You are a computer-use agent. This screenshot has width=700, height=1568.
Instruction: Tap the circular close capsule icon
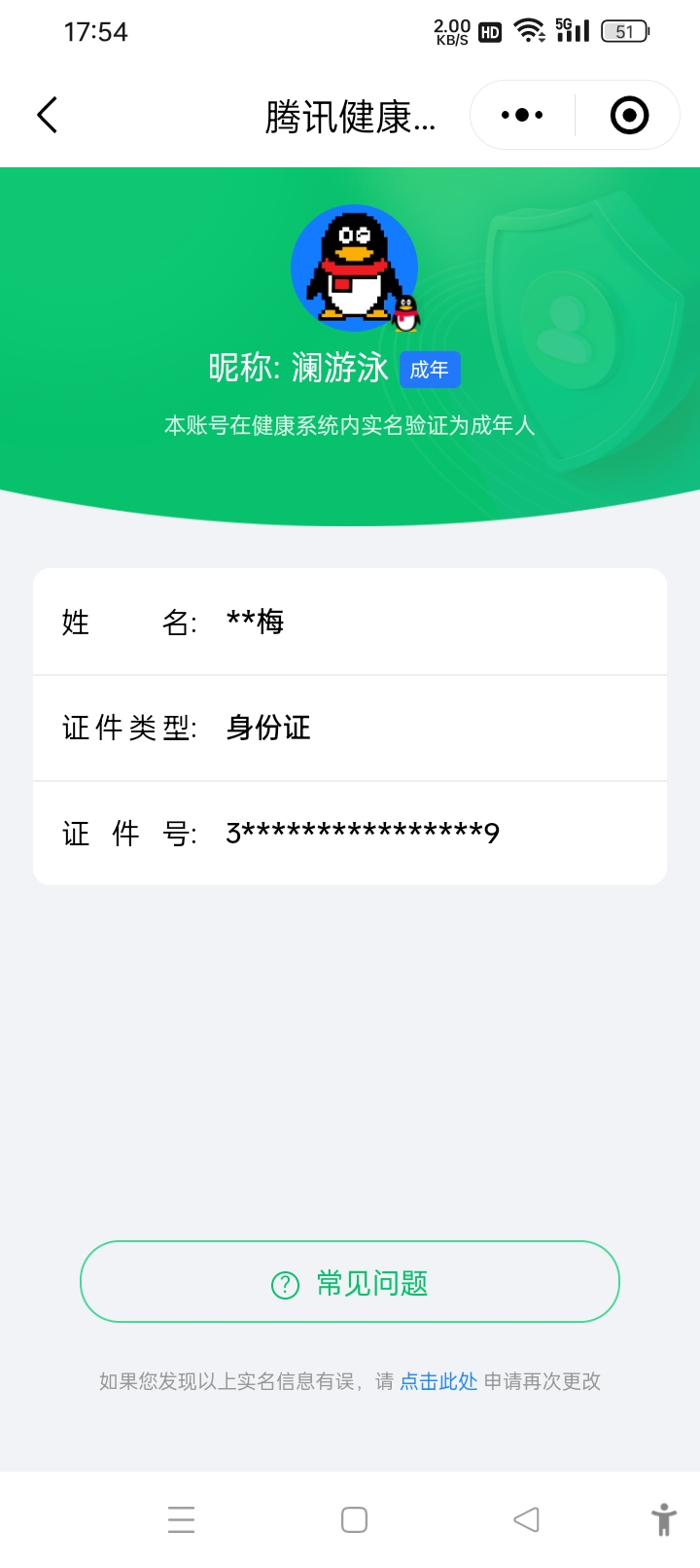point(628,114)
